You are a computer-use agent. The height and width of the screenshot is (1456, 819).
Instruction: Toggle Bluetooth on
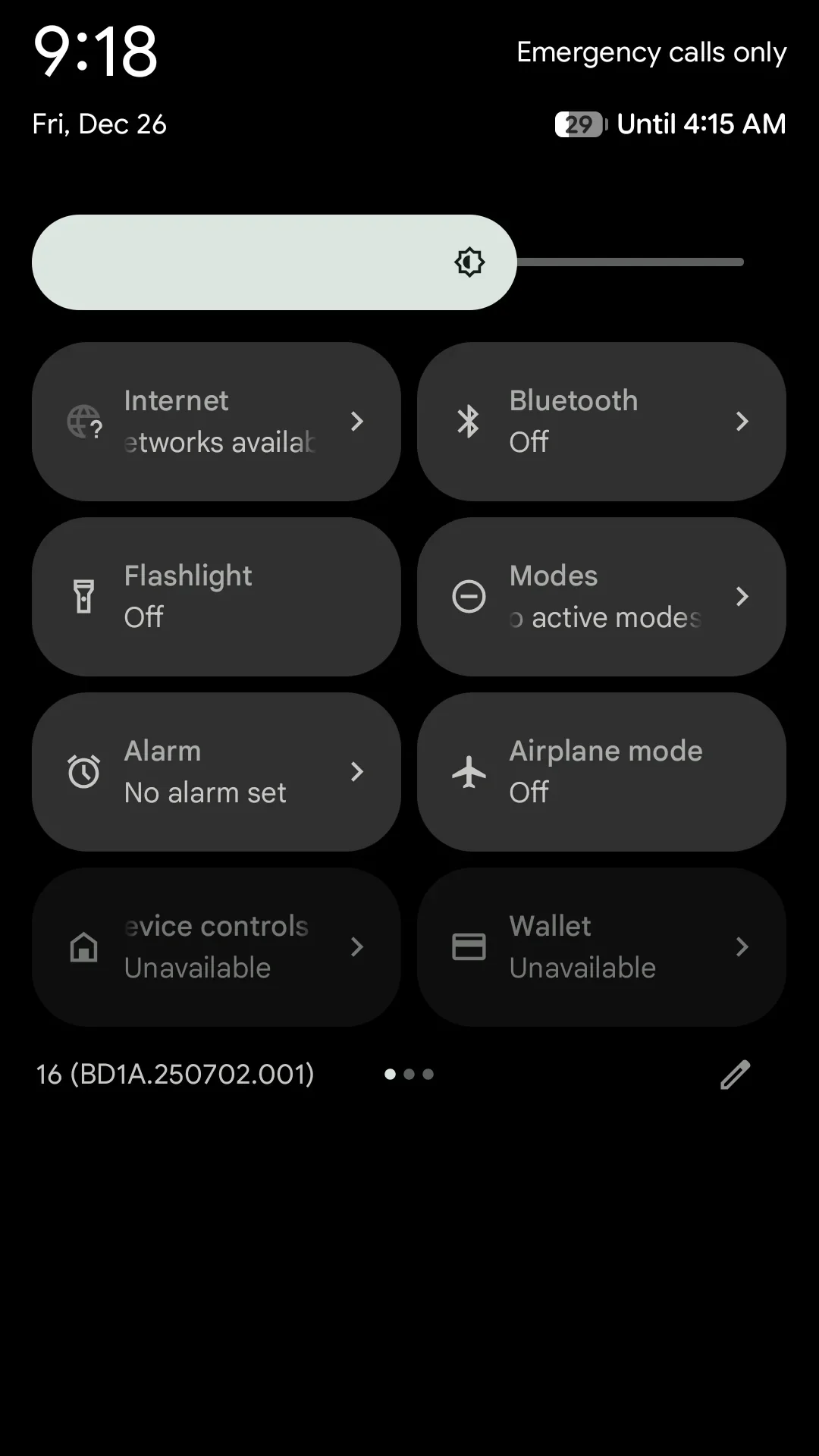[x=576, y=422]
